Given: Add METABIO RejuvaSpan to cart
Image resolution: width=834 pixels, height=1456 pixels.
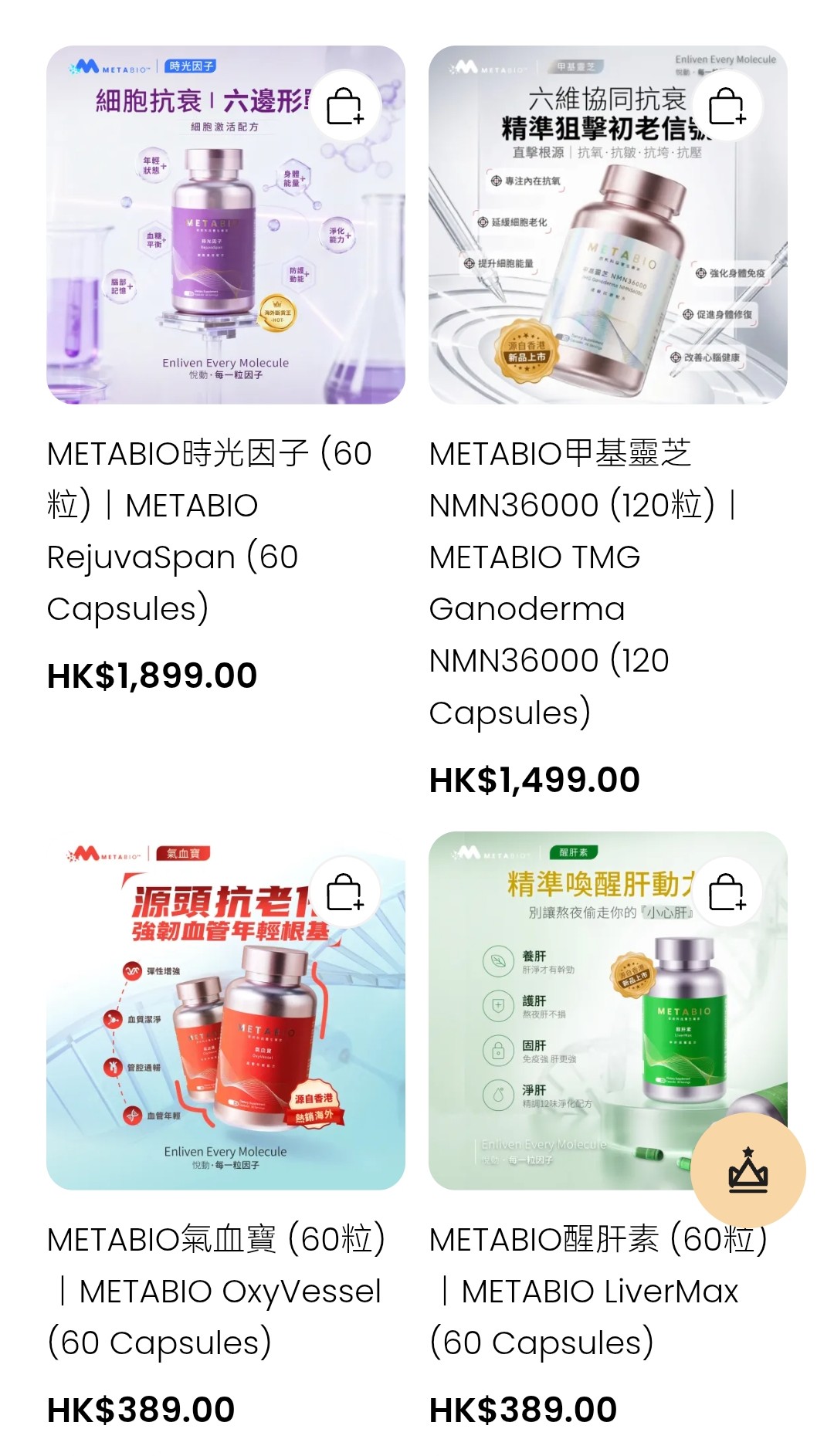Looking at the screenshot, I should tap(344, 106).
